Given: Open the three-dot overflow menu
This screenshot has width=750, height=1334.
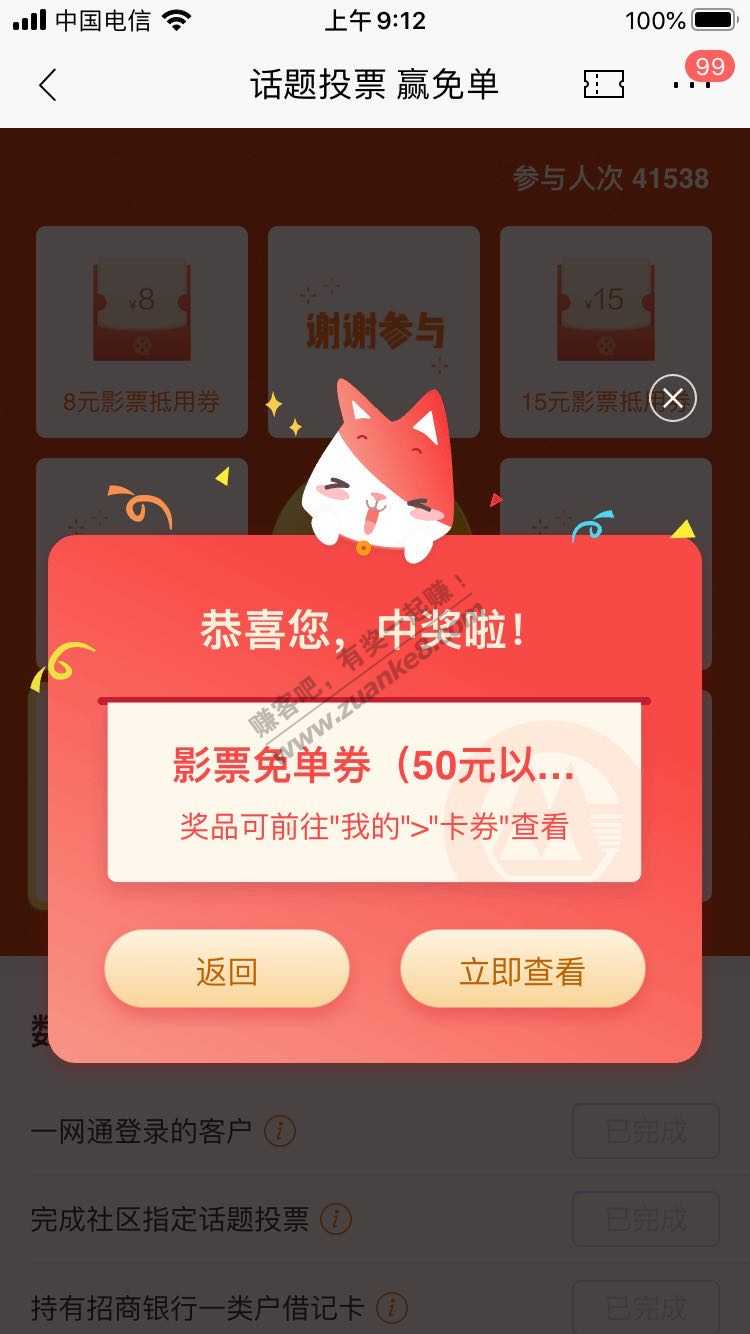Looking at the screenshot, I should [690, 85].
